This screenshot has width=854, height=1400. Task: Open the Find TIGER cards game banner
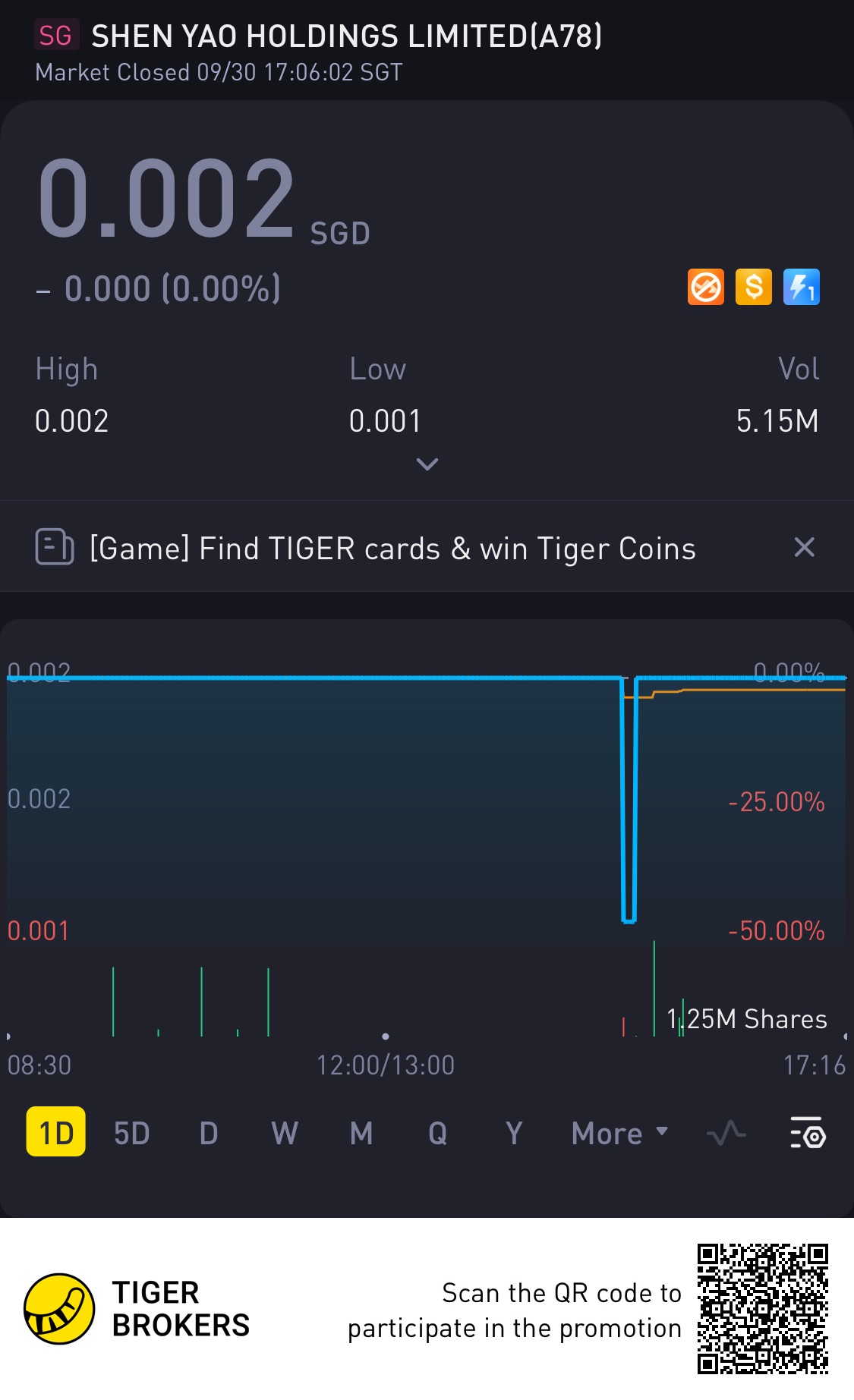pos(392,548)
